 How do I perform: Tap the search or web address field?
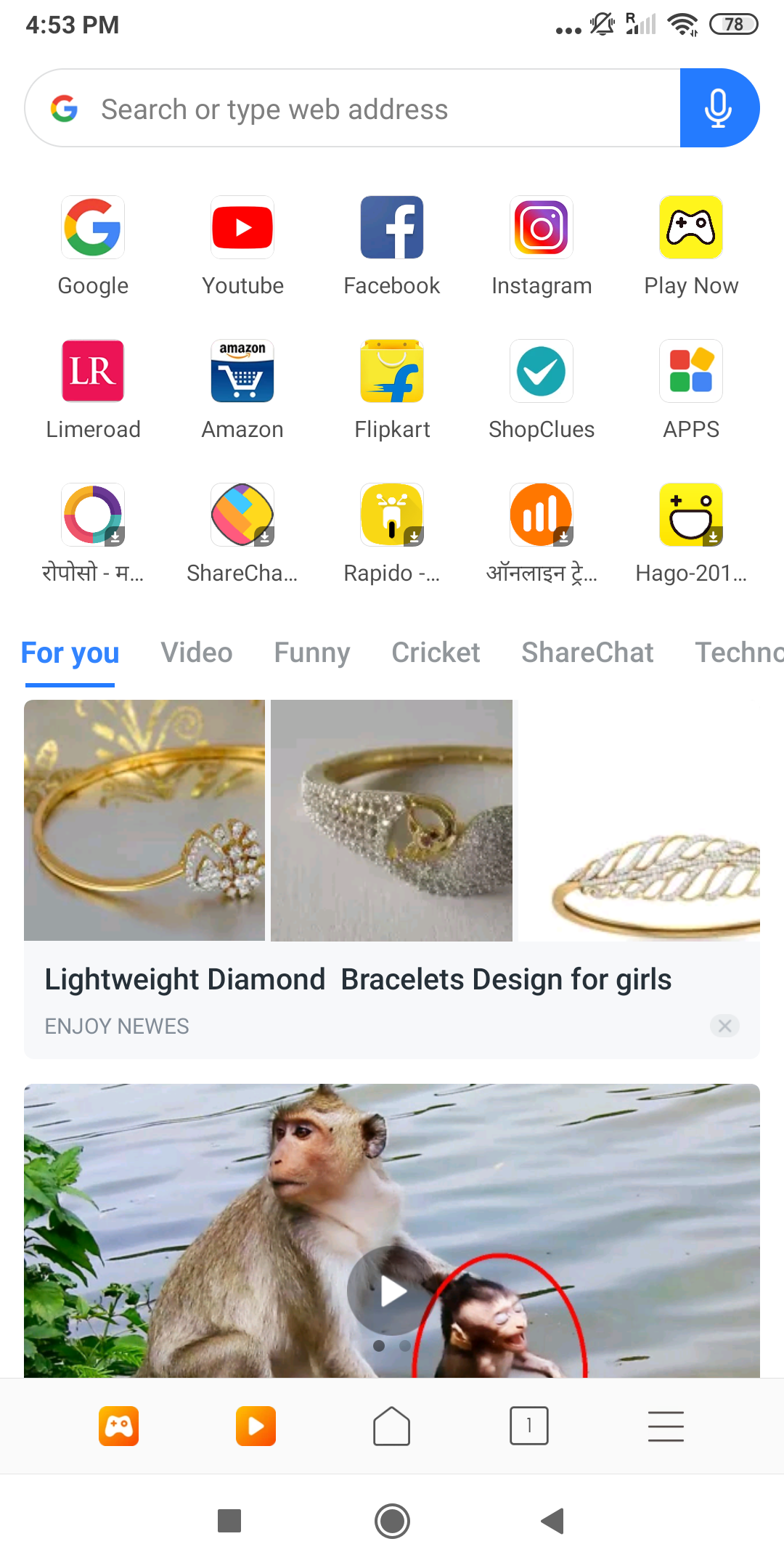[348, 109]
